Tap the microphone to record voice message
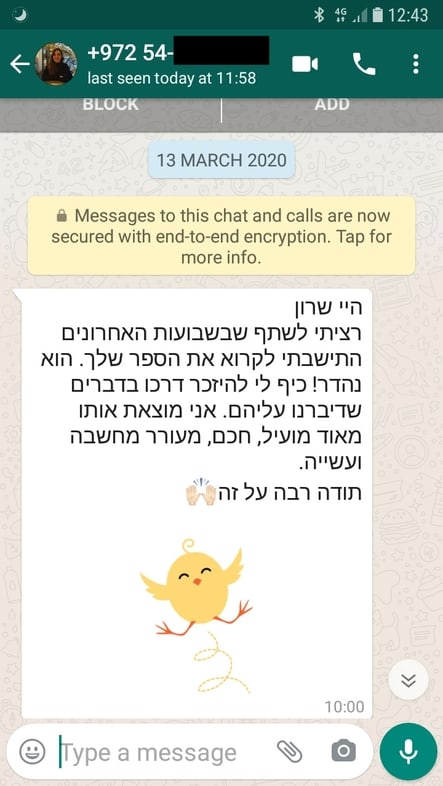Viewport: 443px width, 786px height. coord(408,751)
